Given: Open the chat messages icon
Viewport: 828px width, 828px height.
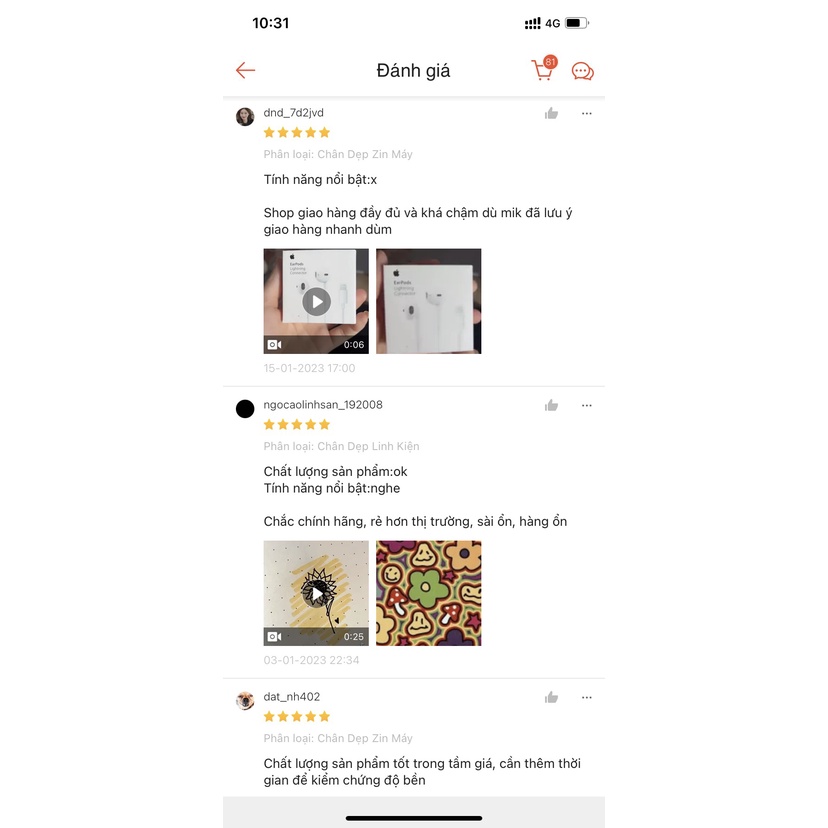Looking at the screenshot, I should click(x=582, y=71).
